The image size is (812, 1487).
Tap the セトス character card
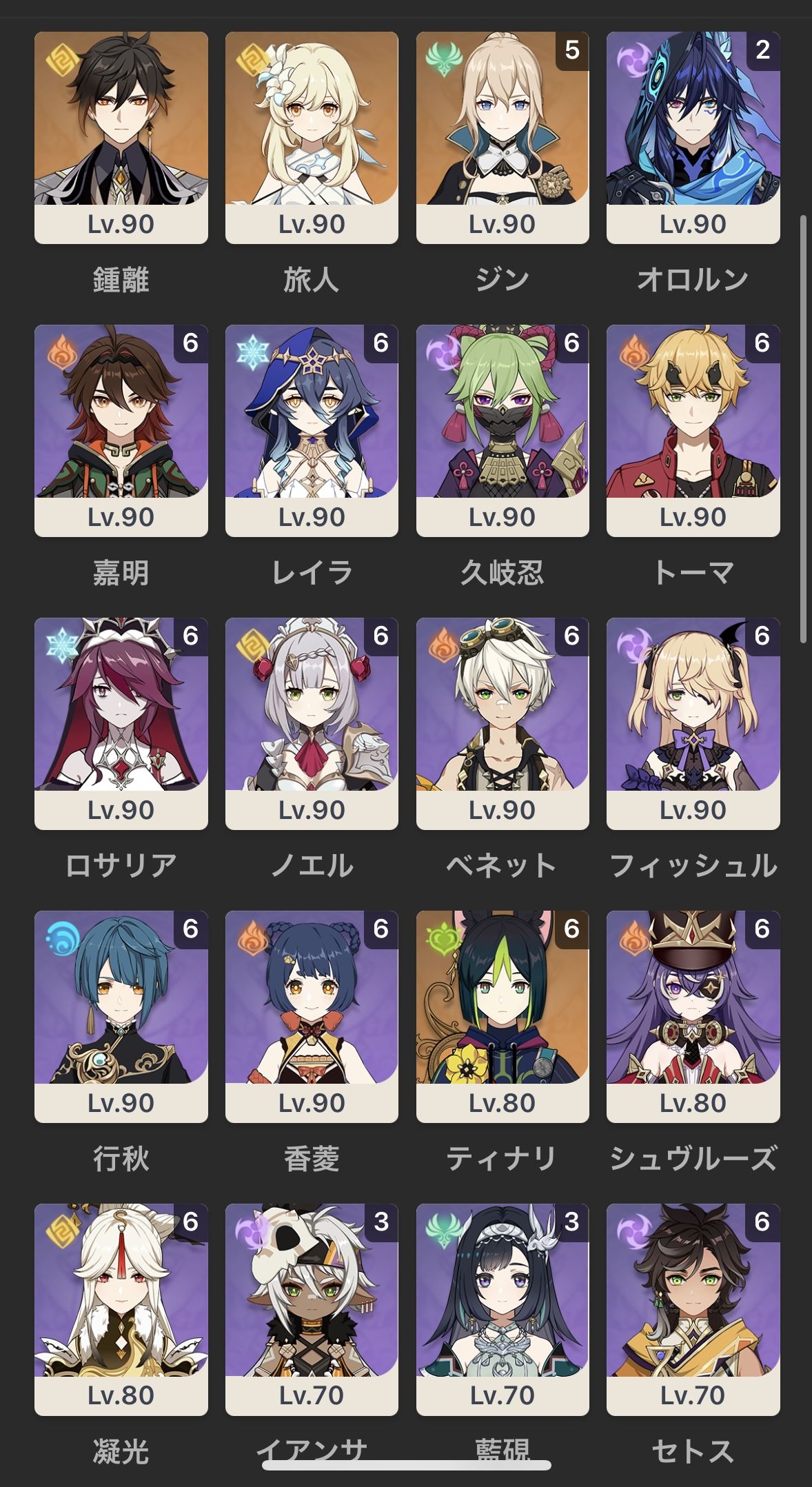tap(693, 1309)
